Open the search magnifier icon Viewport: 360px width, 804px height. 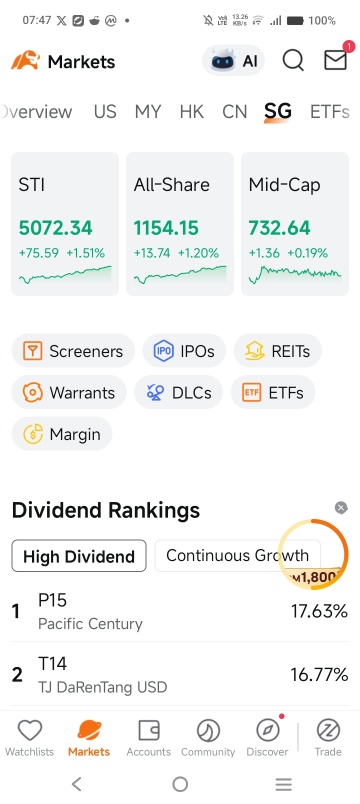[293, 61]
